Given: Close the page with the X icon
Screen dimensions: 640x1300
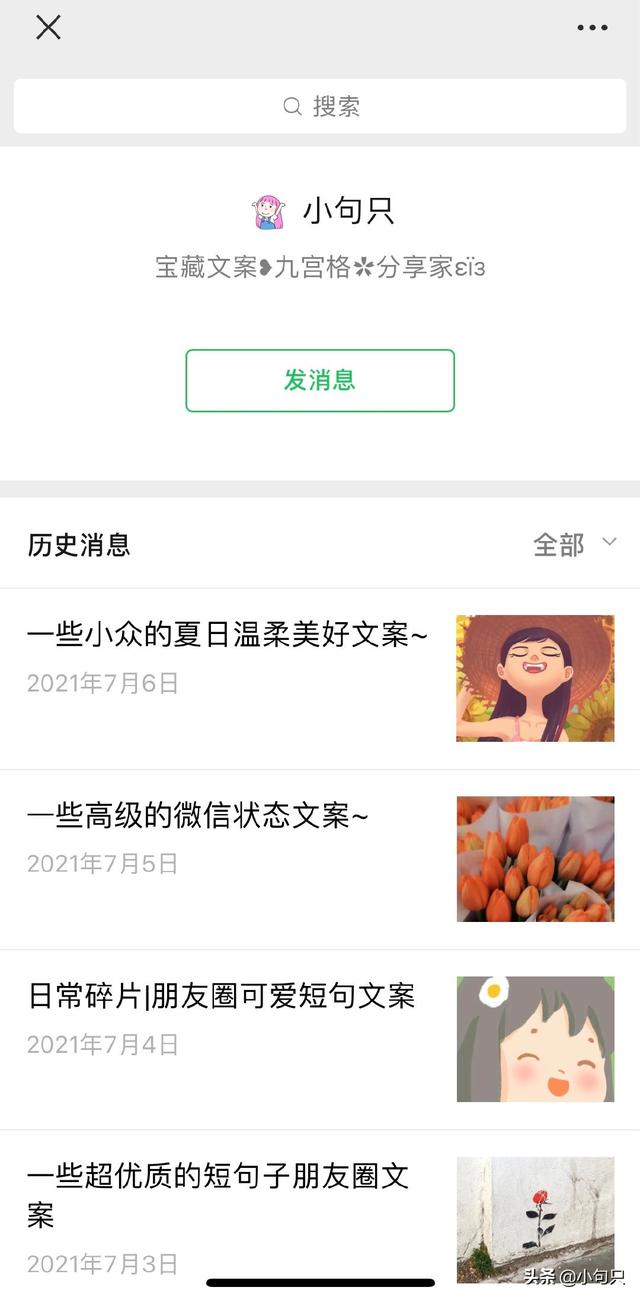Looking at the screenshot, I should [x=48, y=28].
